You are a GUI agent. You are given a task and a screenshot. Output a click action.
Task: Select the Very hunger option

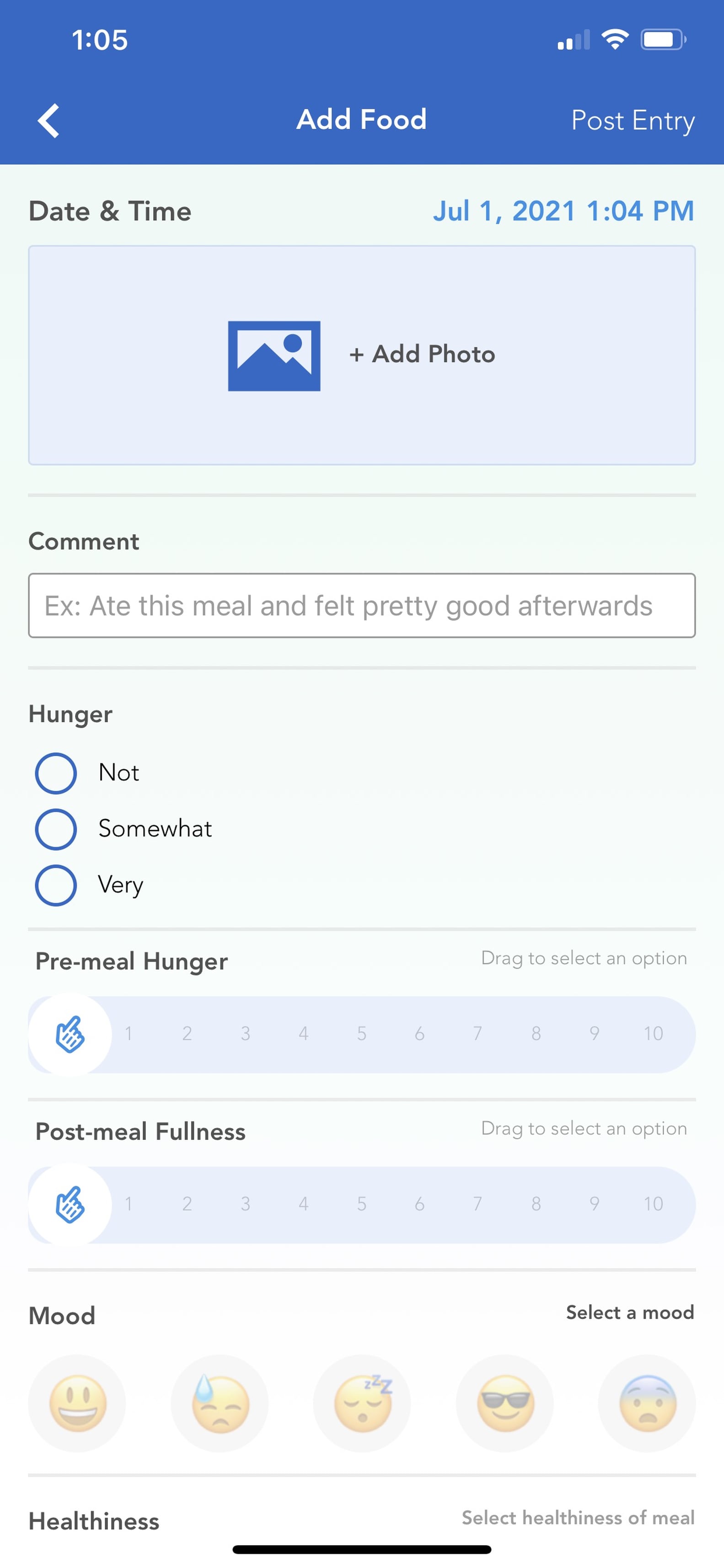tap(55, 886)
